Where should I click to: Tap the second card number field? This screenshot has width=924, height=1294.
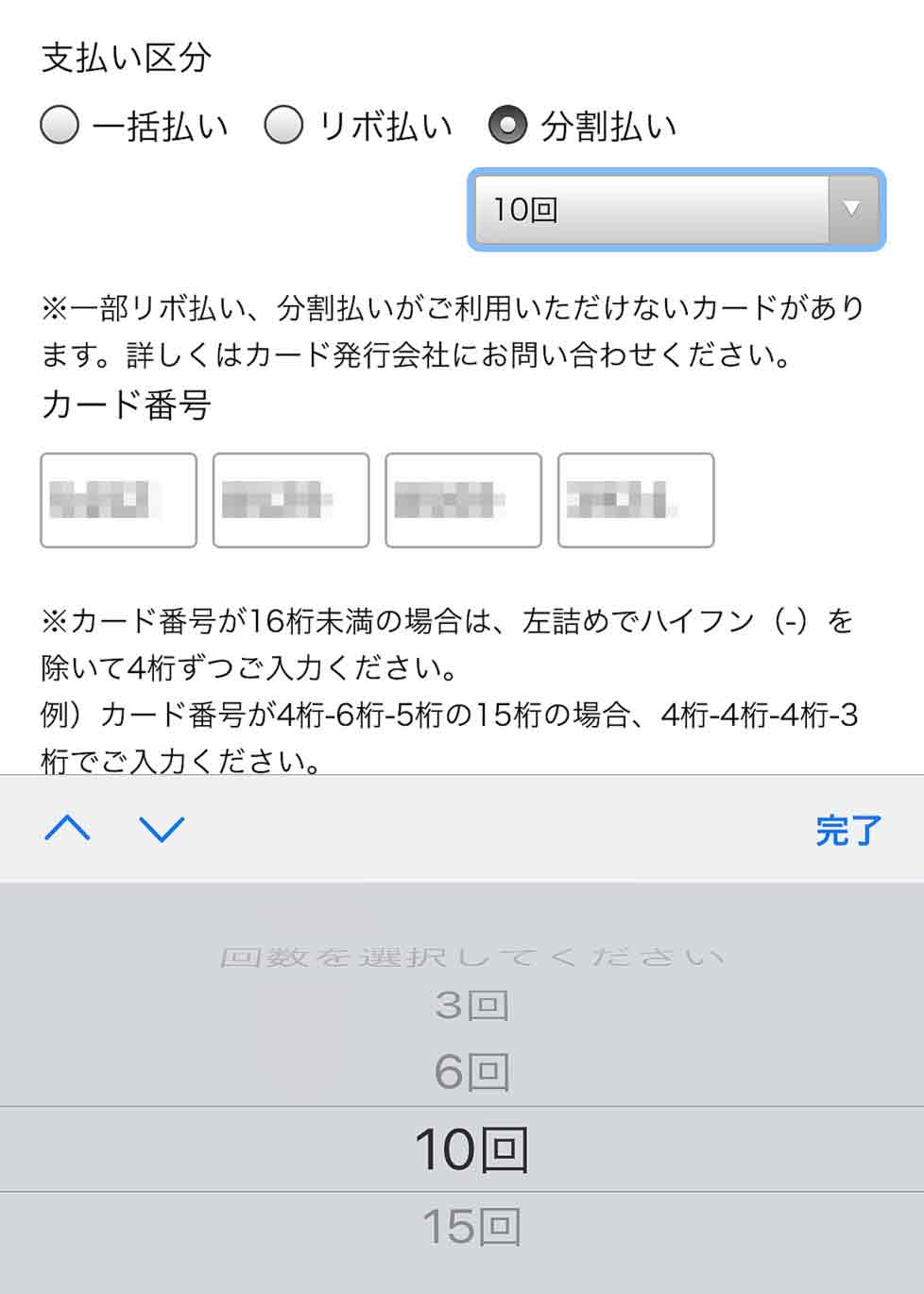(290, 500)
